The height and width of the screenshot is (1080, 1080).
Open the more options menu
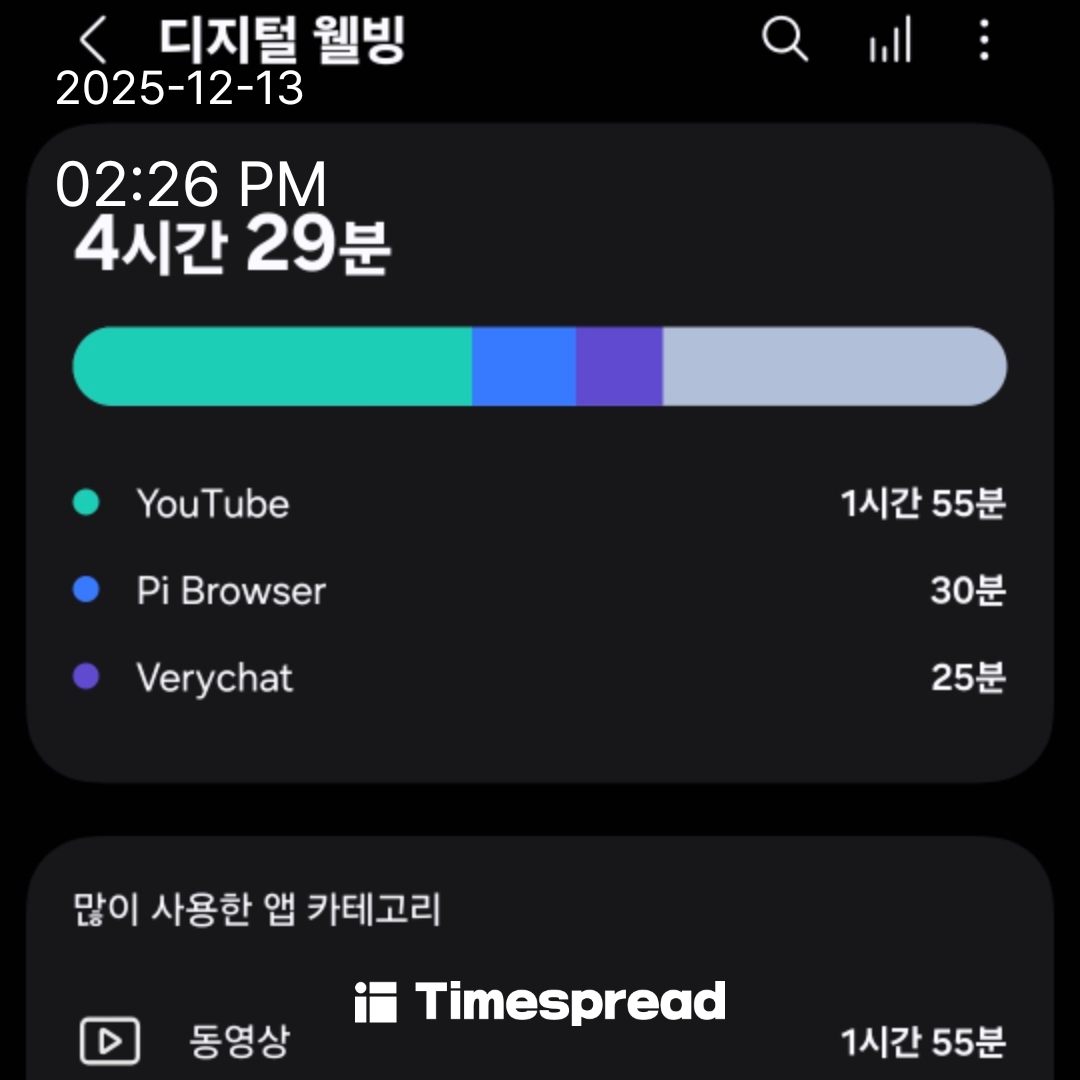point(984,42)
